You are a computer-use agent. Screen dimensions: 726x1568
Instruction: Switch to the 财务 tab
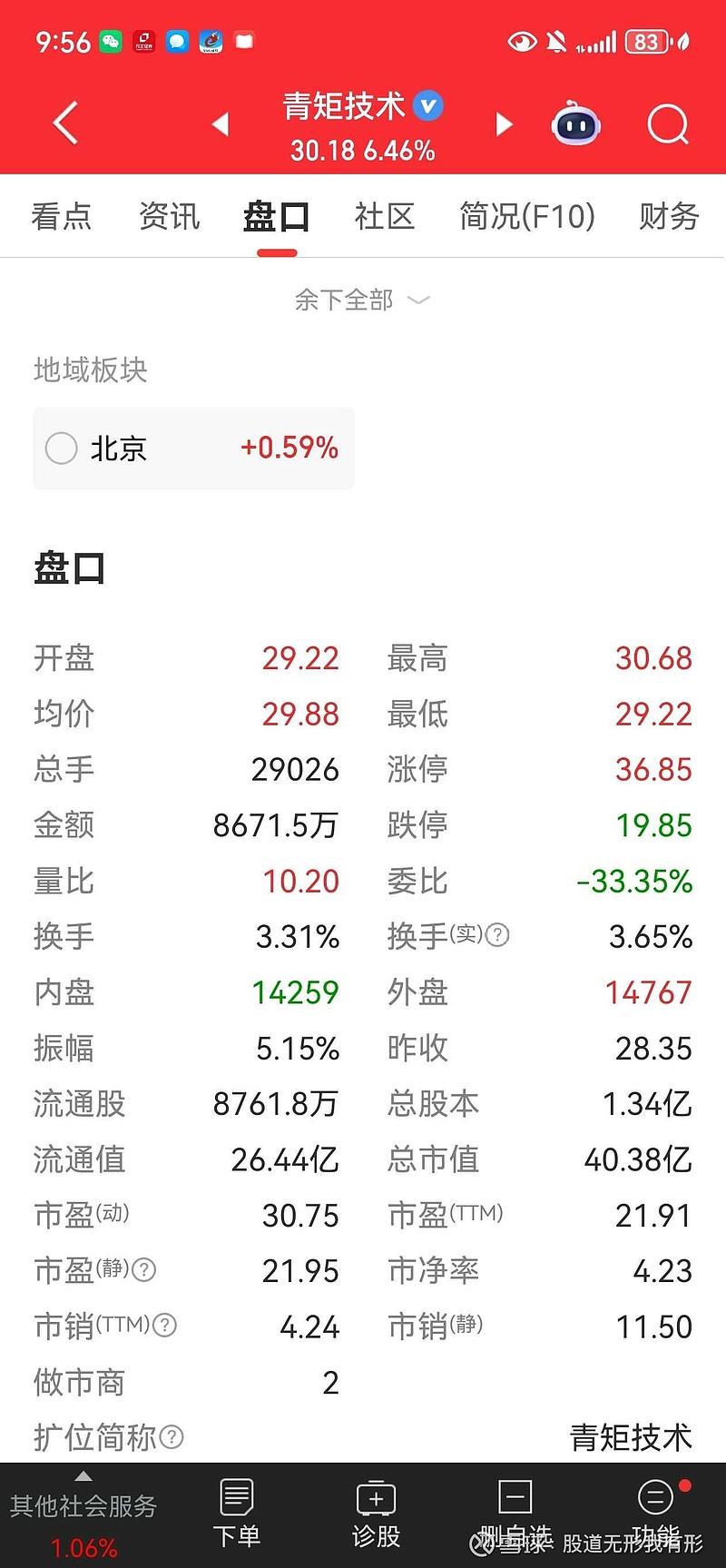[669, 216]
